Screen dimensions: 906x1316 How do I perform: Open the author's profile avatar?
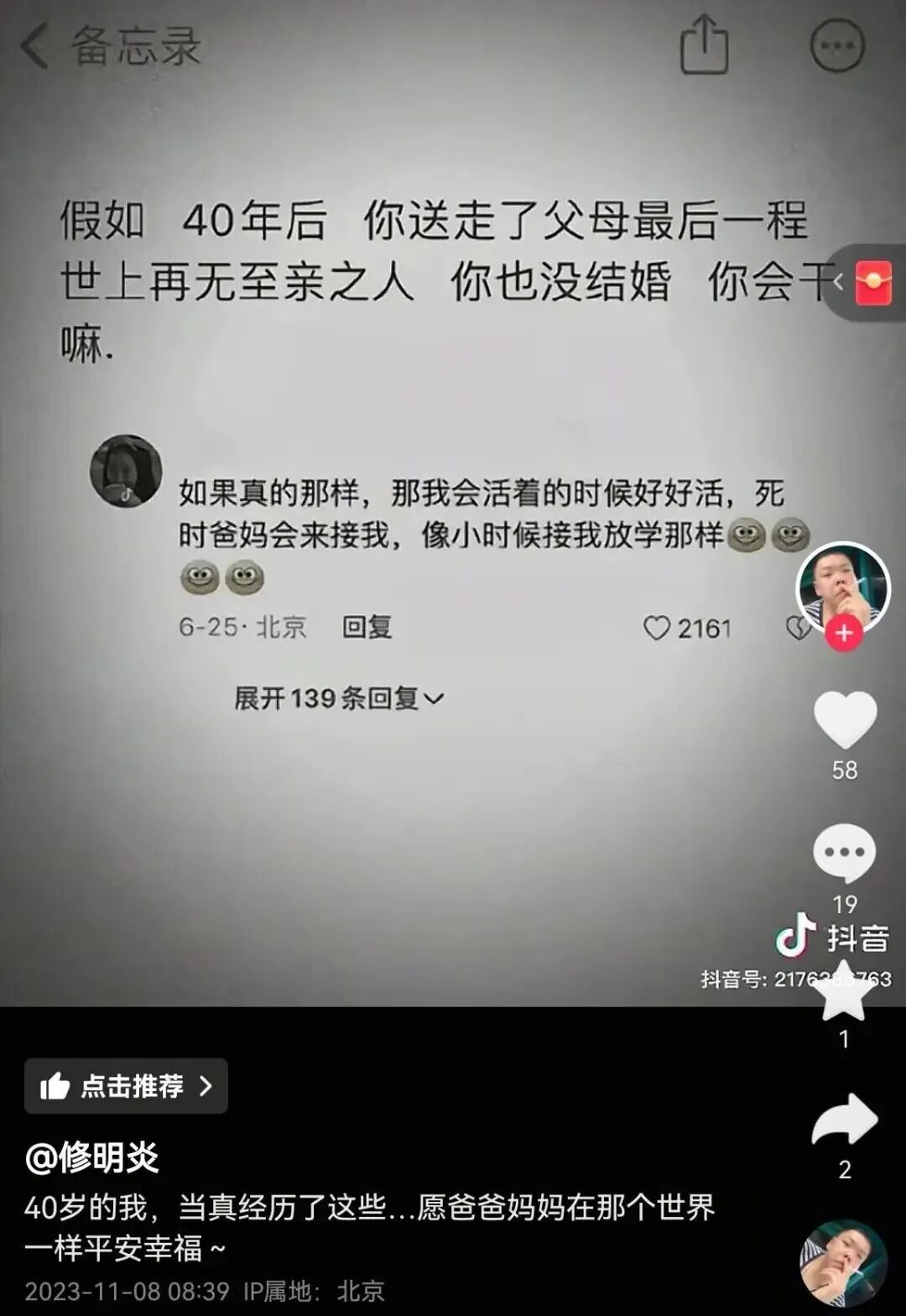tap(842, 587)
